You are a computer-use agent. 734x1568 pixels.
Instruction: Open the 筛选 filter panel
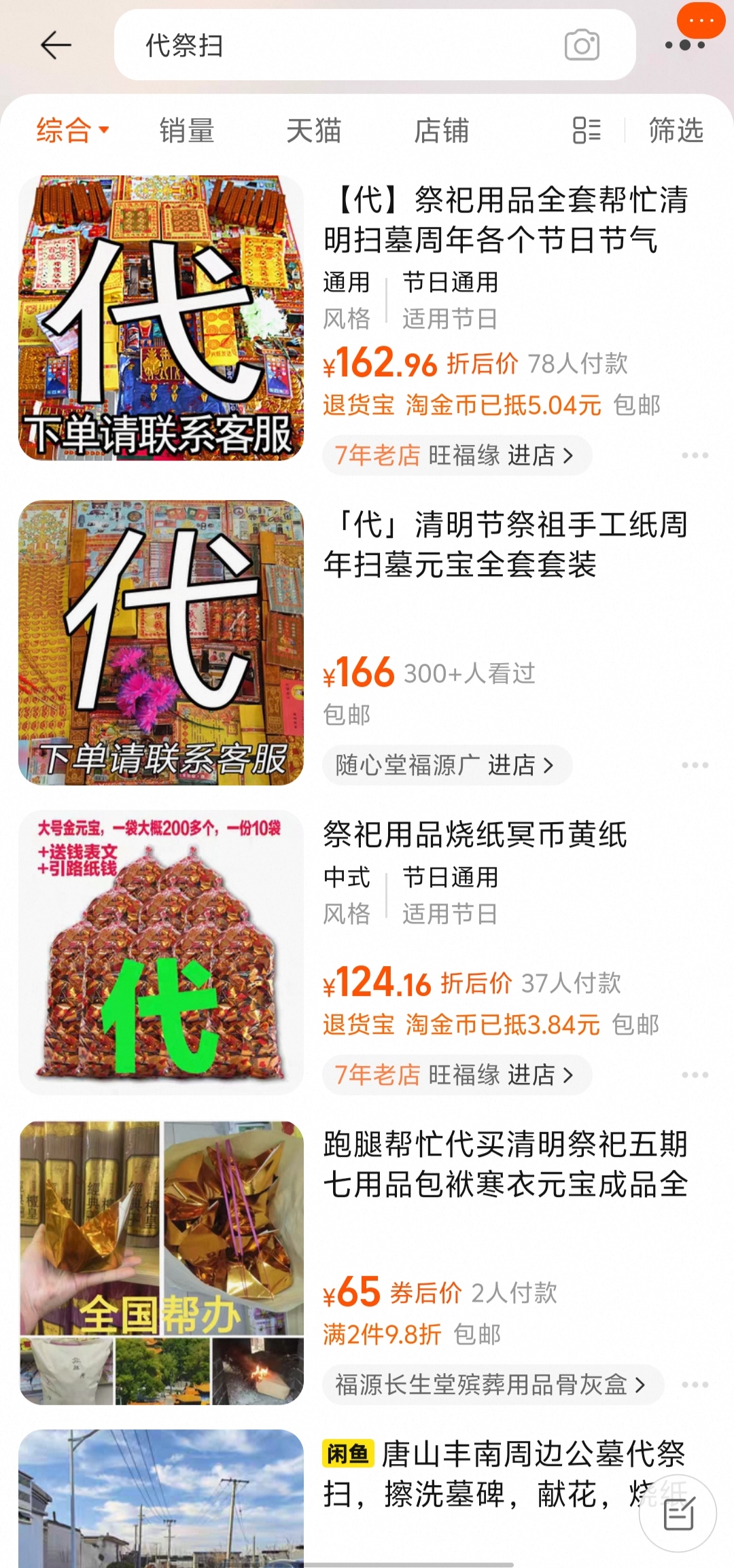(x=676, y=130)
